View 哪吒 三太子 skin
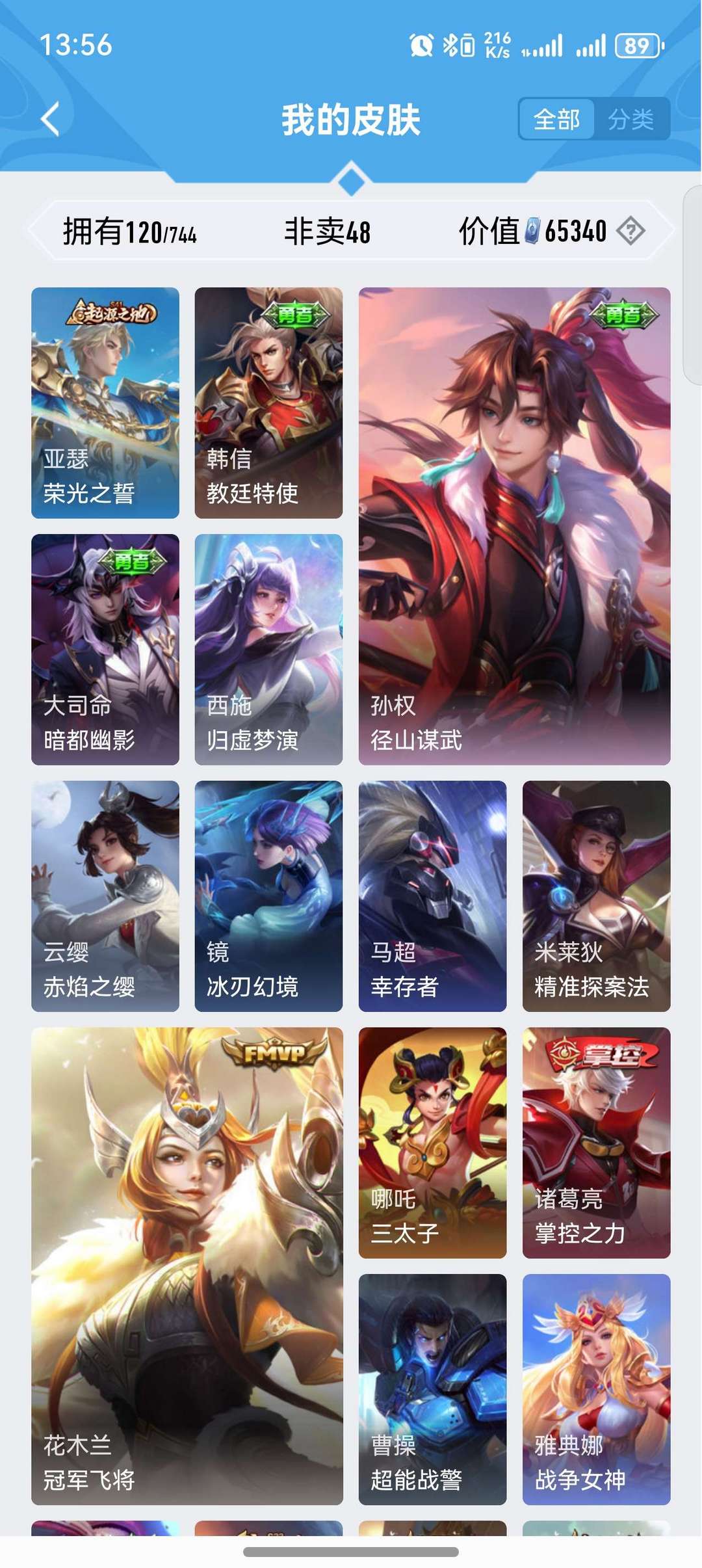The image size is (702, 1568). [432, 1142]
